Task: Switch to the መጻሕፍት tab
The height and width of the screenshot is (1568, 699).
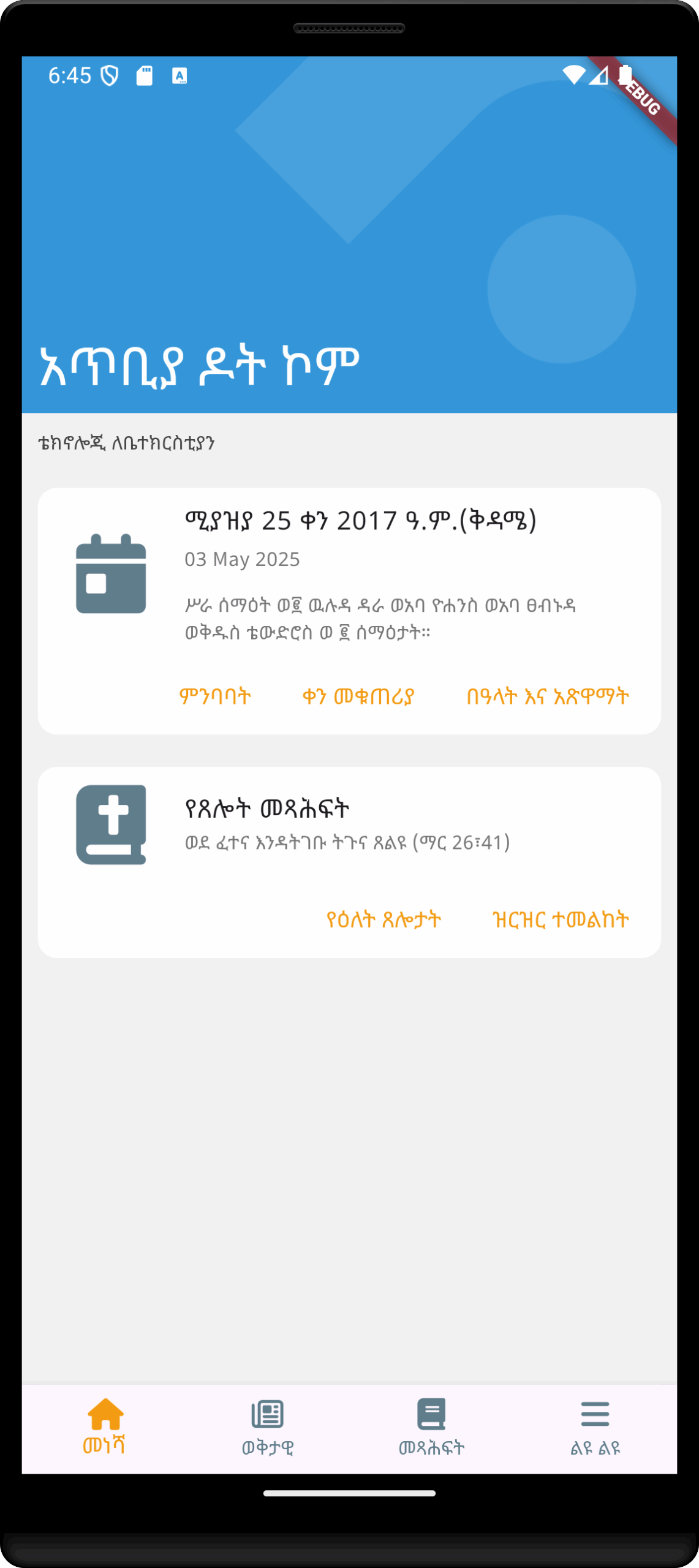Action: coord(431,1428)
